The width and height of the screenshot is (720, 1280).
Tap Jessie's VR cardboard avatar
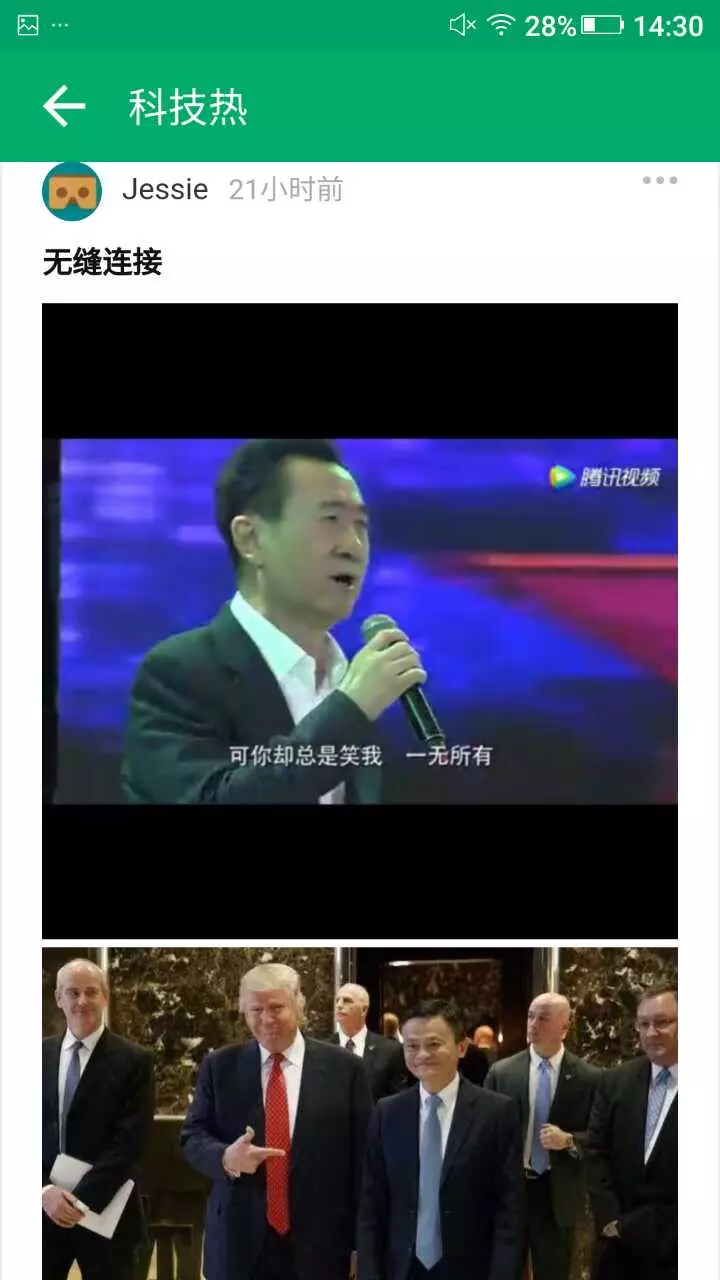click(x=72, y=190)
